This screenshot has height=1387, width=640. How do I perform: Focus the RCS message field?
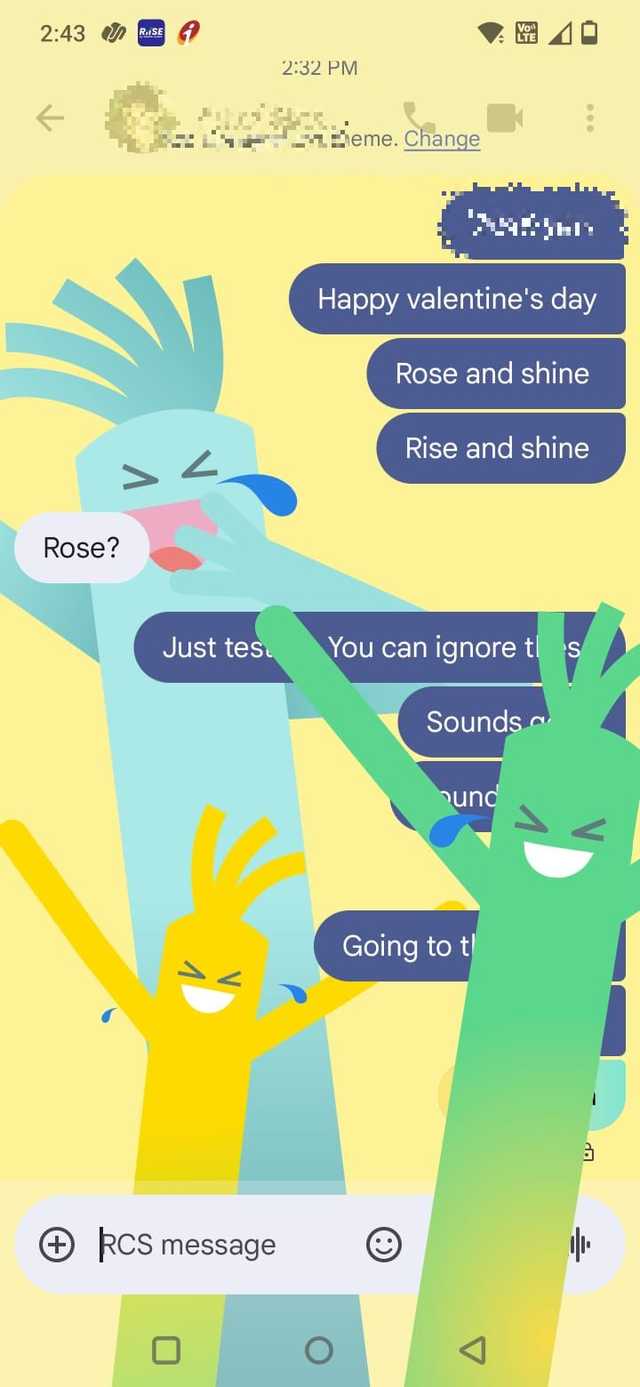click(x=220, y=1245)
